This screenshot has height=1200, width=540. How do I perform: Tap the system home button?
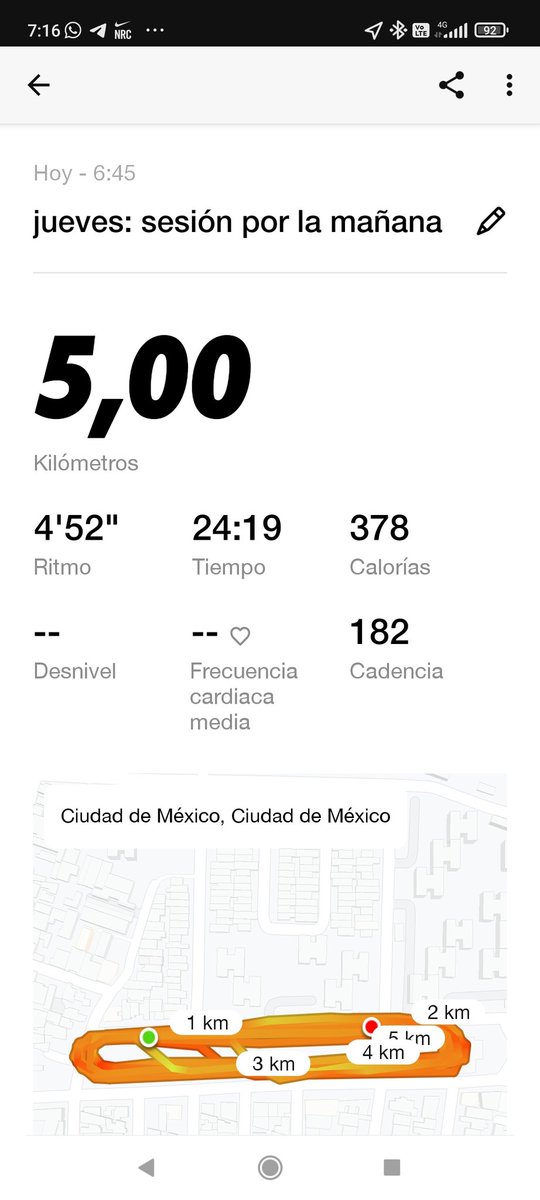(270, 1167)
